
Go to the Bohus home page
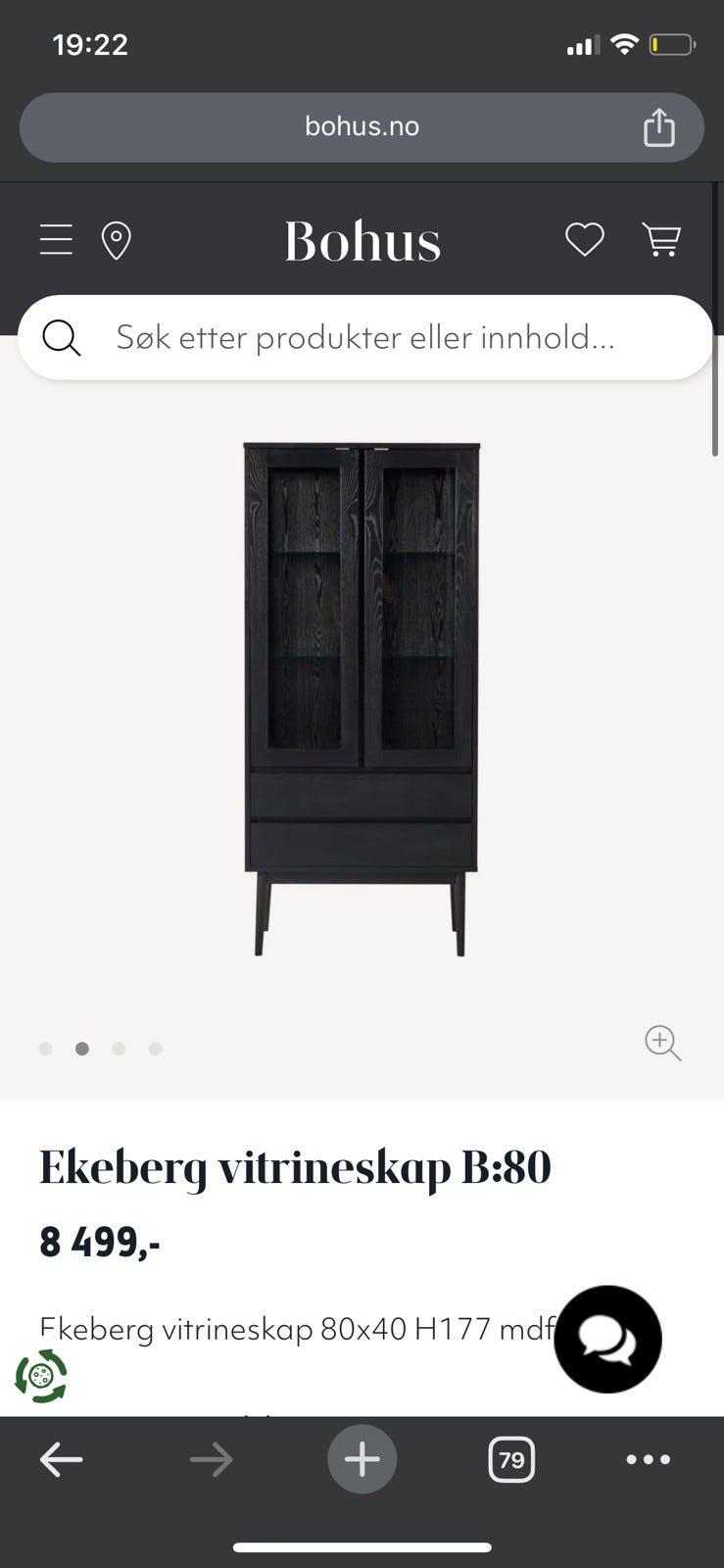(x=362, y=241)
